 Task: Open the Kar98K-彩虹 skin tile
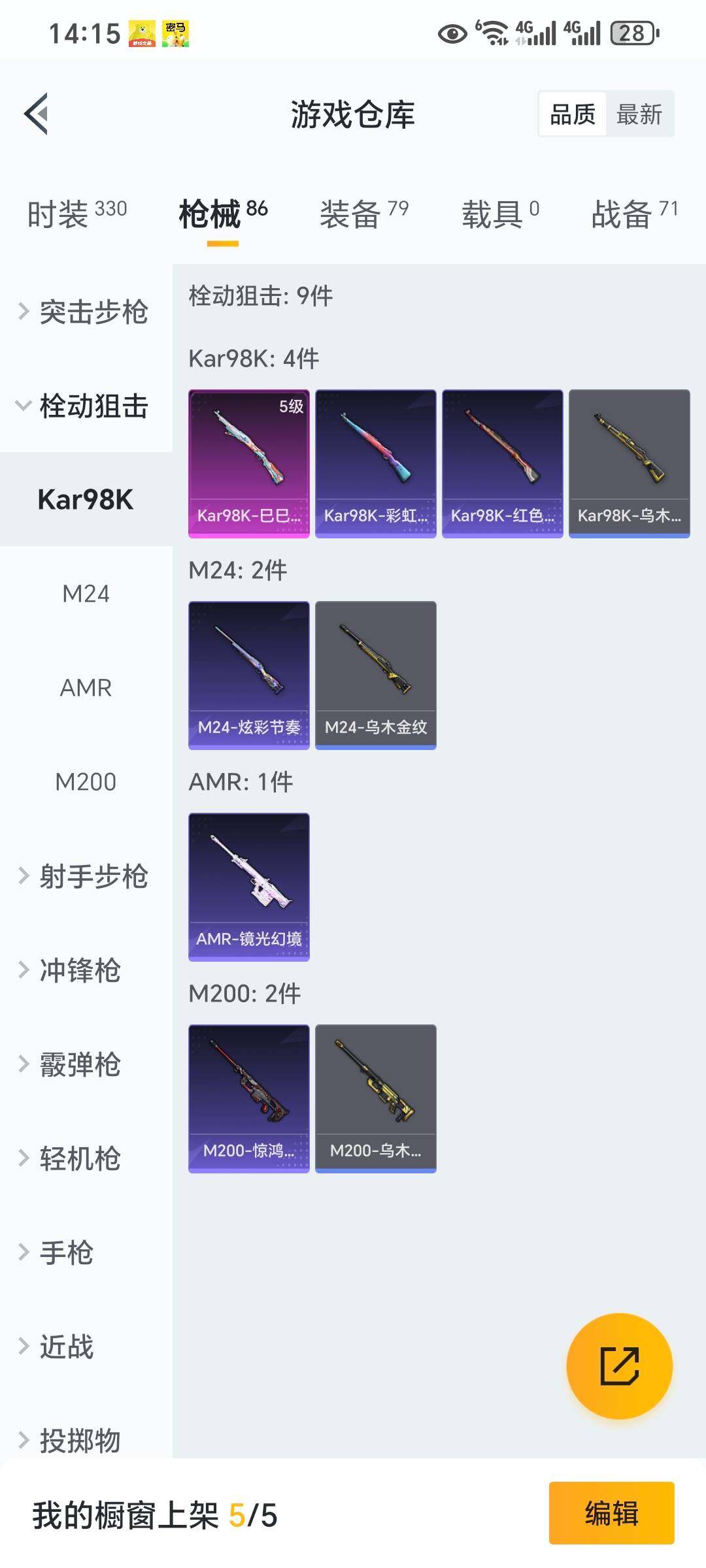375,463
